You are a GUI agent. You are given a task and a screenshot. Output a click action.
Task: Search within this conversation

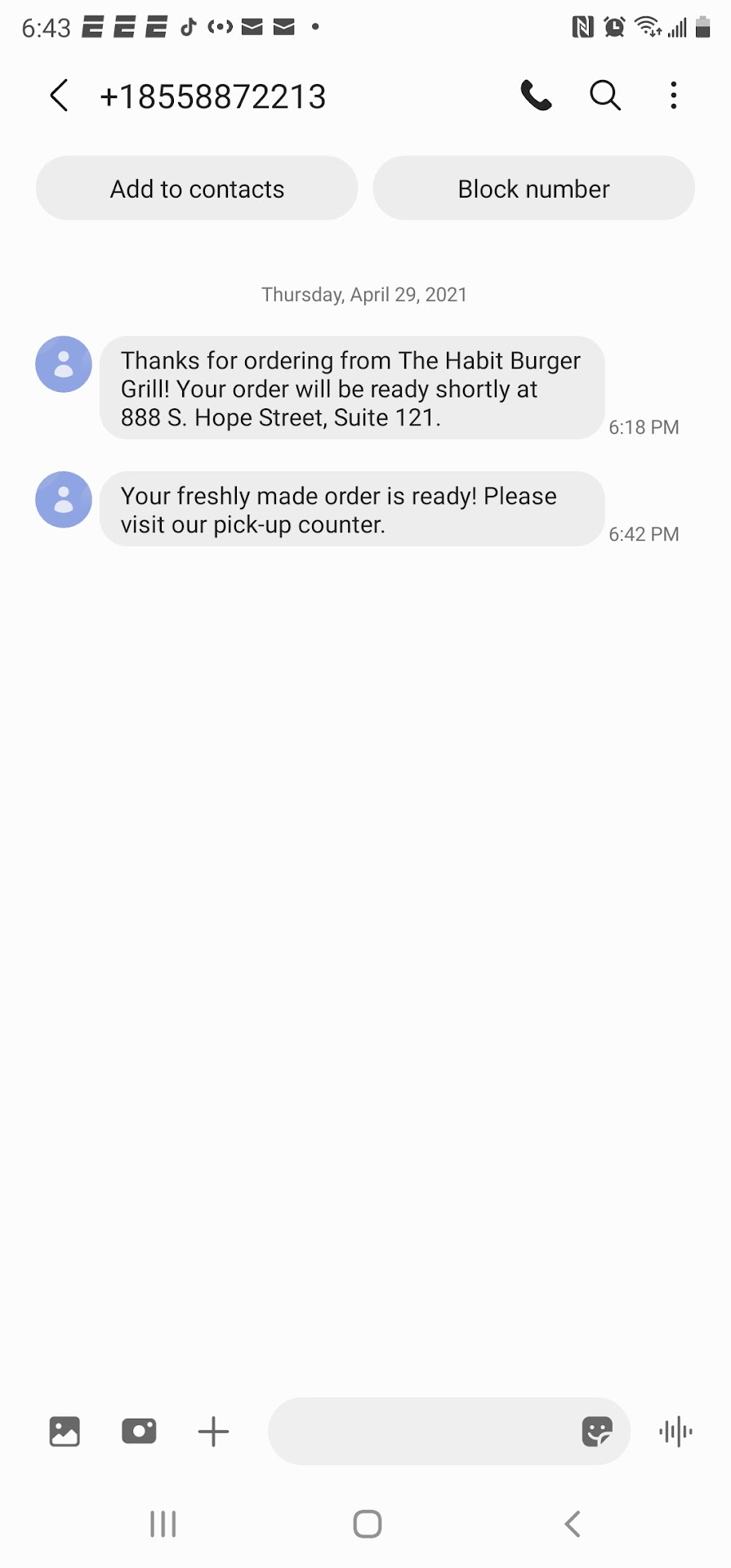point(605,96)
